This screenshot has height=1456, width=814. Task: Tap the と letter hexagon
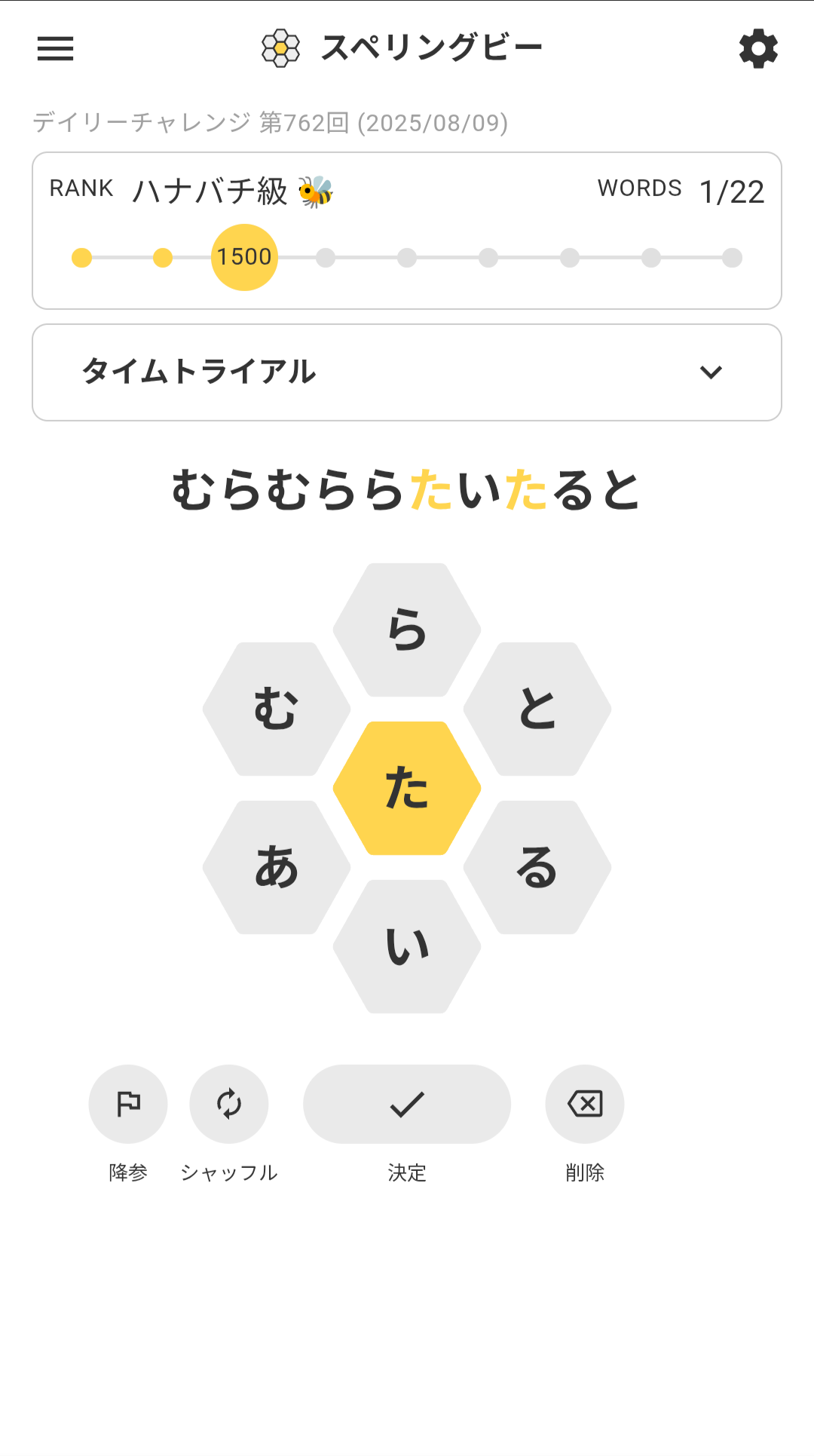click(537, 709)
